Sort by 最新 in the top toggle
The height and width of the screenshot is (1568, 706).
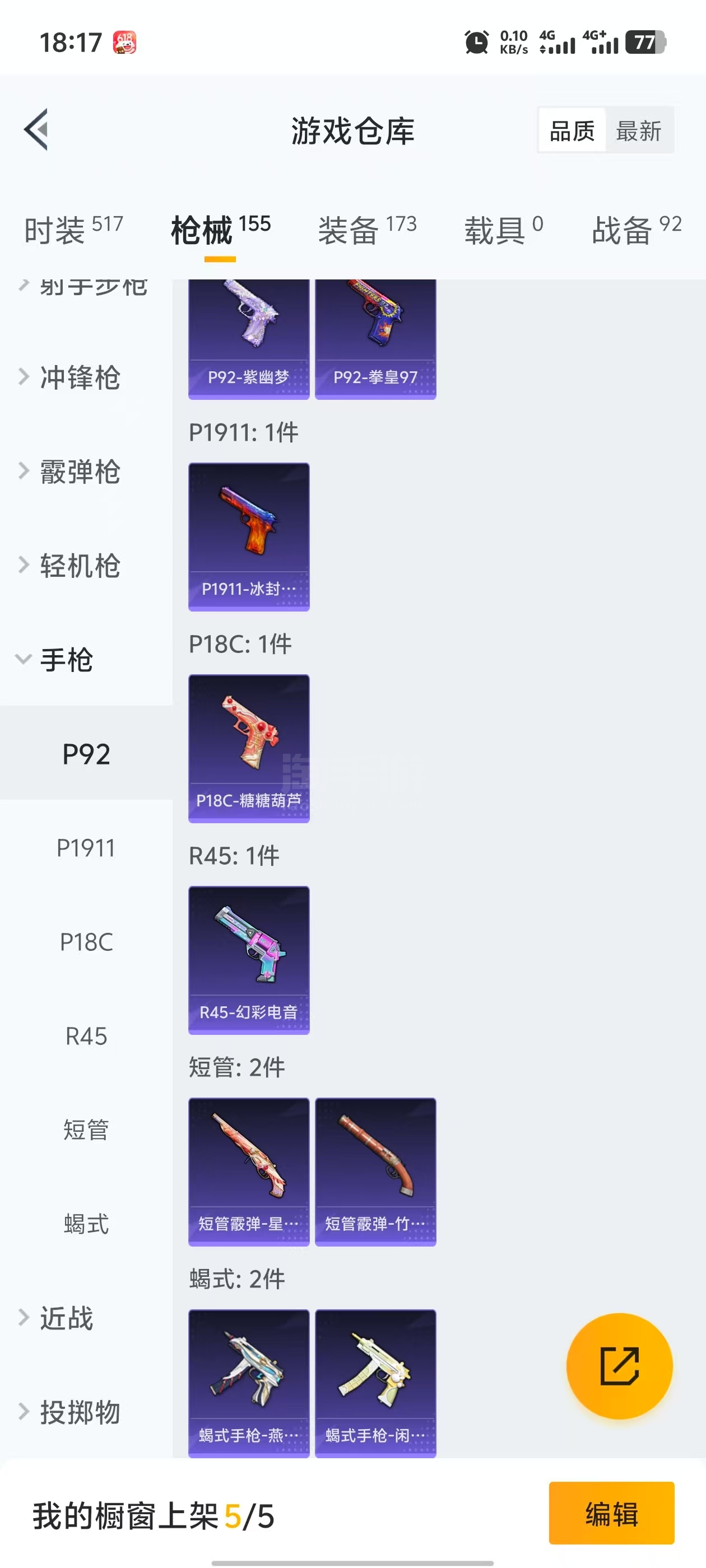click(x=638, y=131)
